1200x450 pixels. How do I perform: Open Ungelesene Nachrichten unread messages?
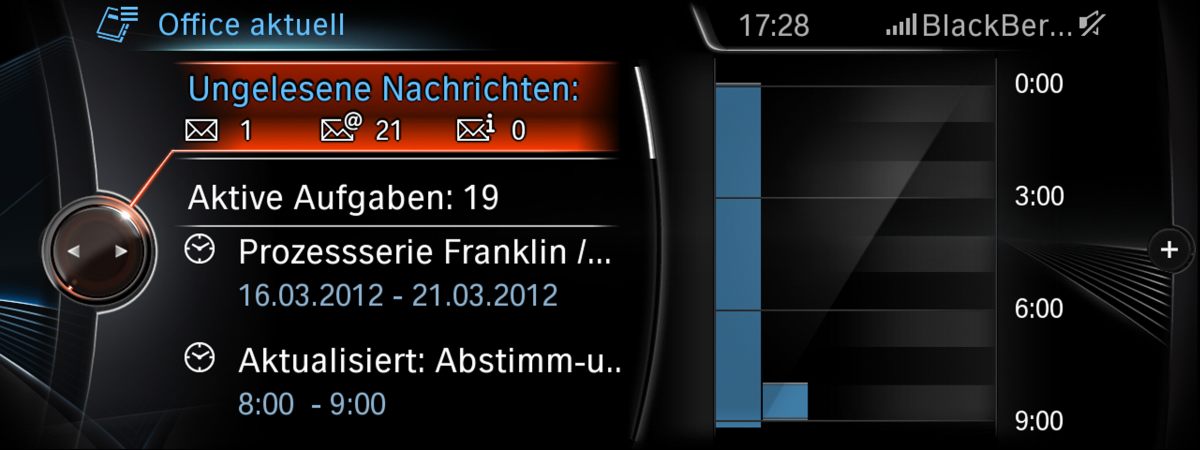385,108
